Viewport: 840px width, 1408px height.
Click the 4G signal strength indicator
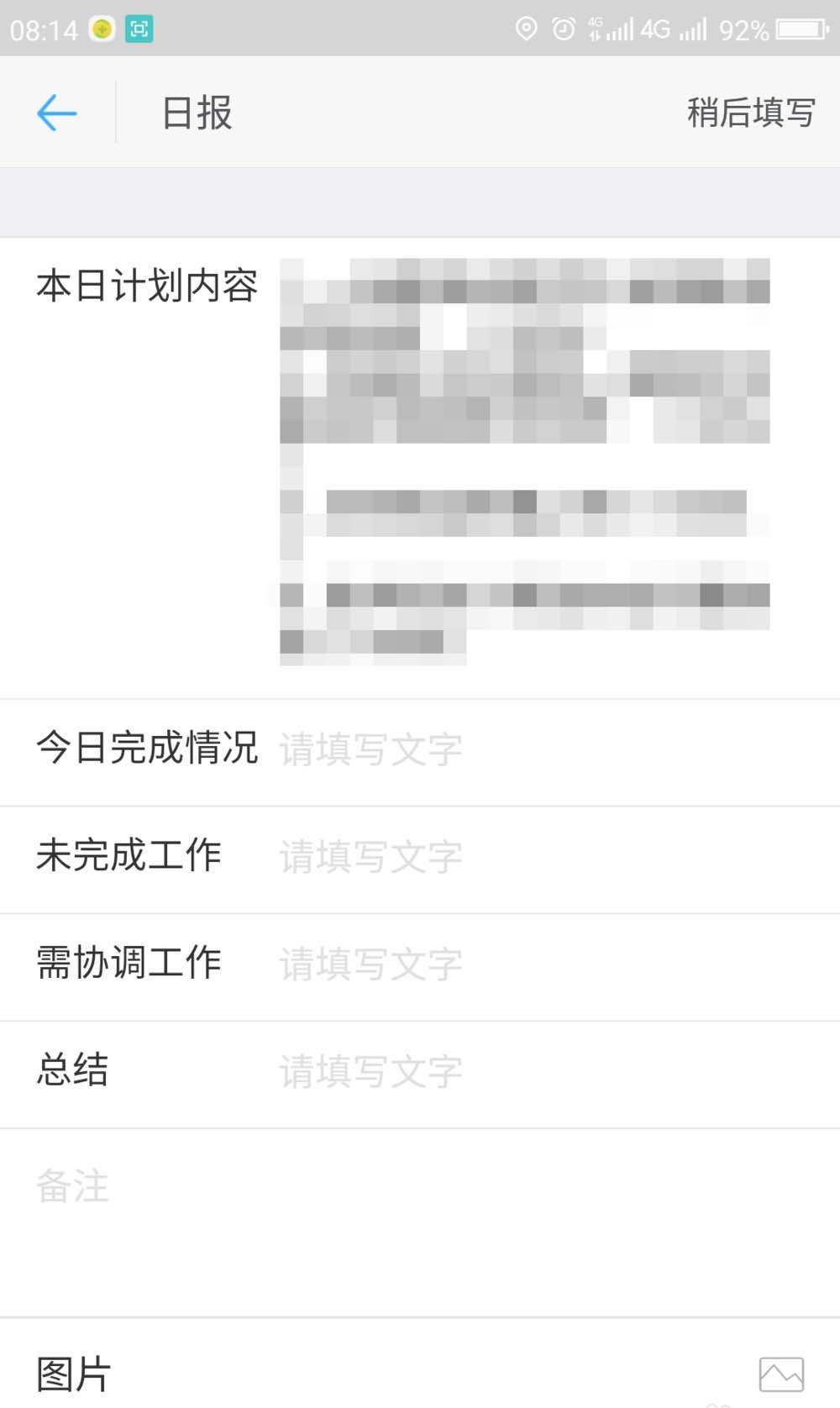pyautogui.click(x=693, y=28)
